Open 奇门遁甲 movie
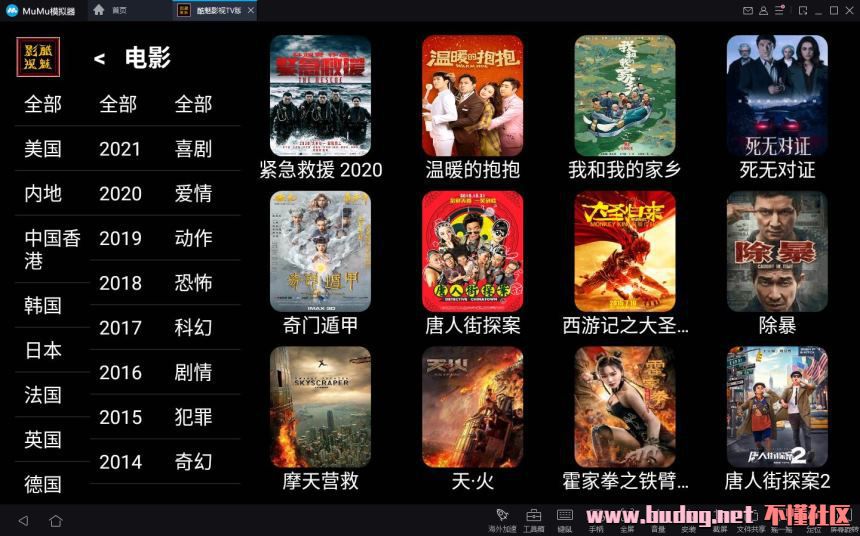 pyautogui.click(x=320, y=252)
